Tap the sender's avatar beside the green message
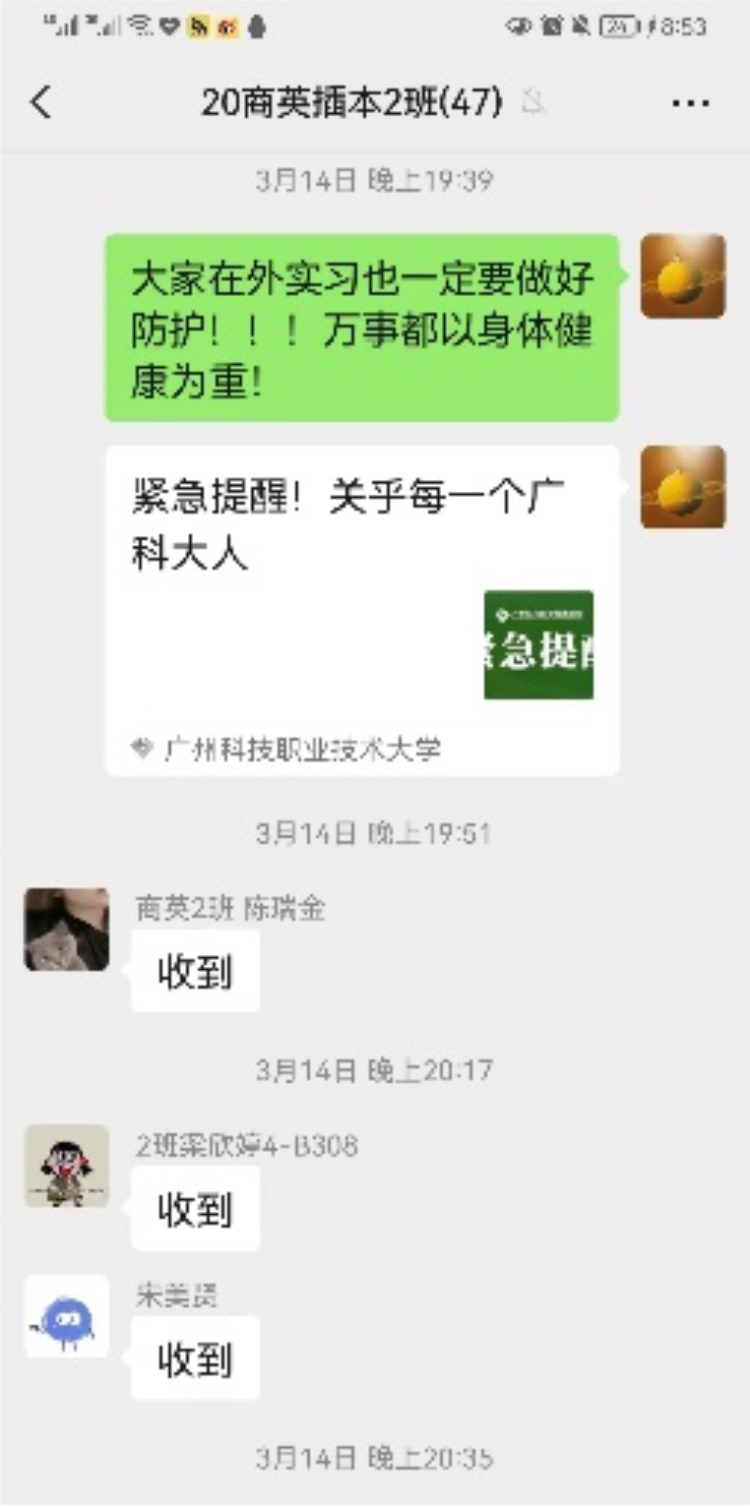Image resolution: width=750 pixels, height=1508 pixels. pyautogui.click(x=683, y=277)
